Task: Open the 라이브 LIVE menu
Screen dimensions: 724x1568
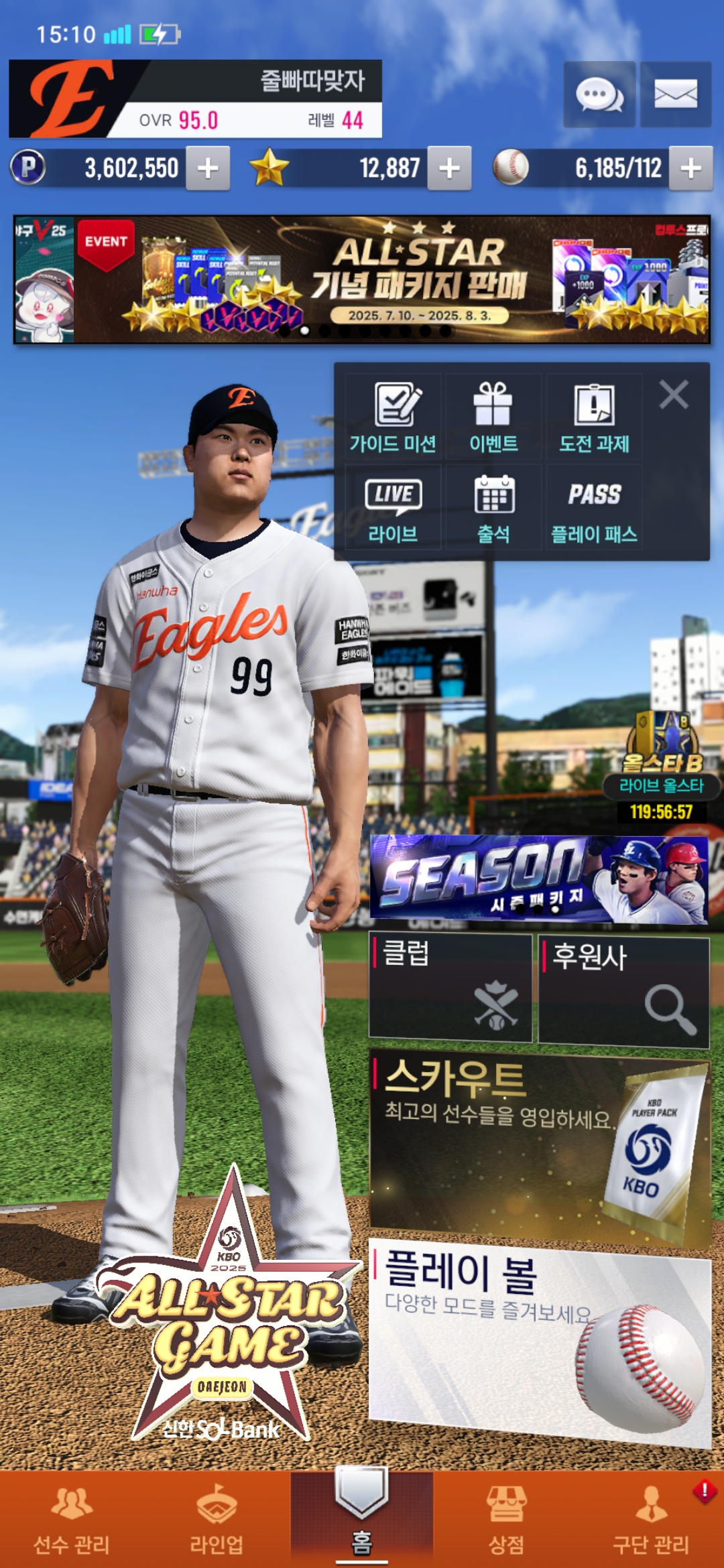Action: (393, 509)
